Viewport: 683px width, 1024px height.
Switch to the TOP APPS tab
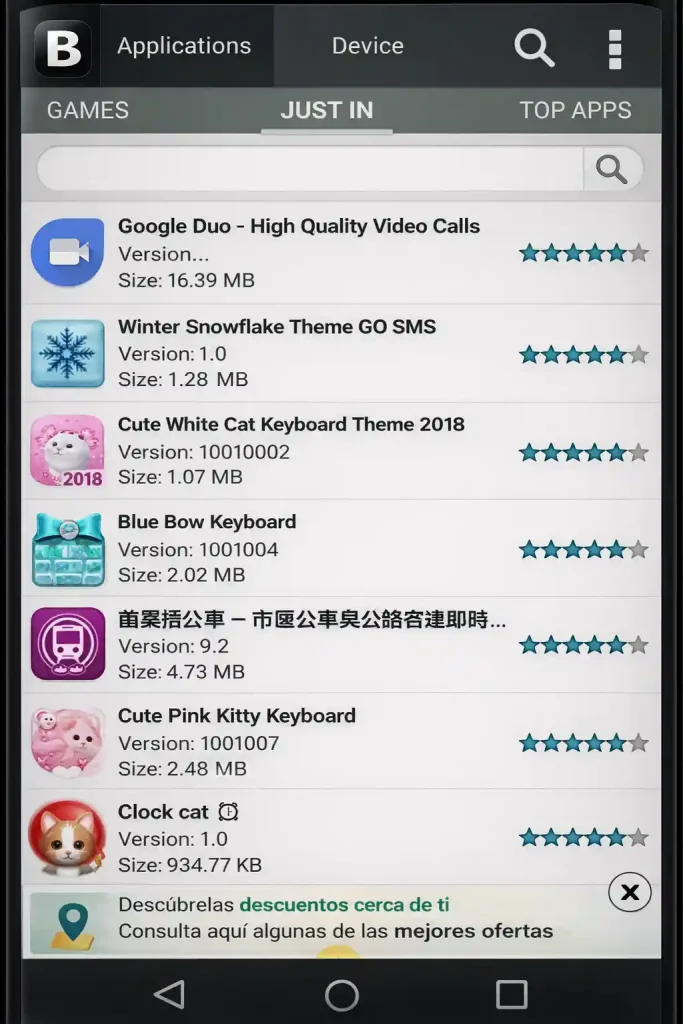coord(575,110)
